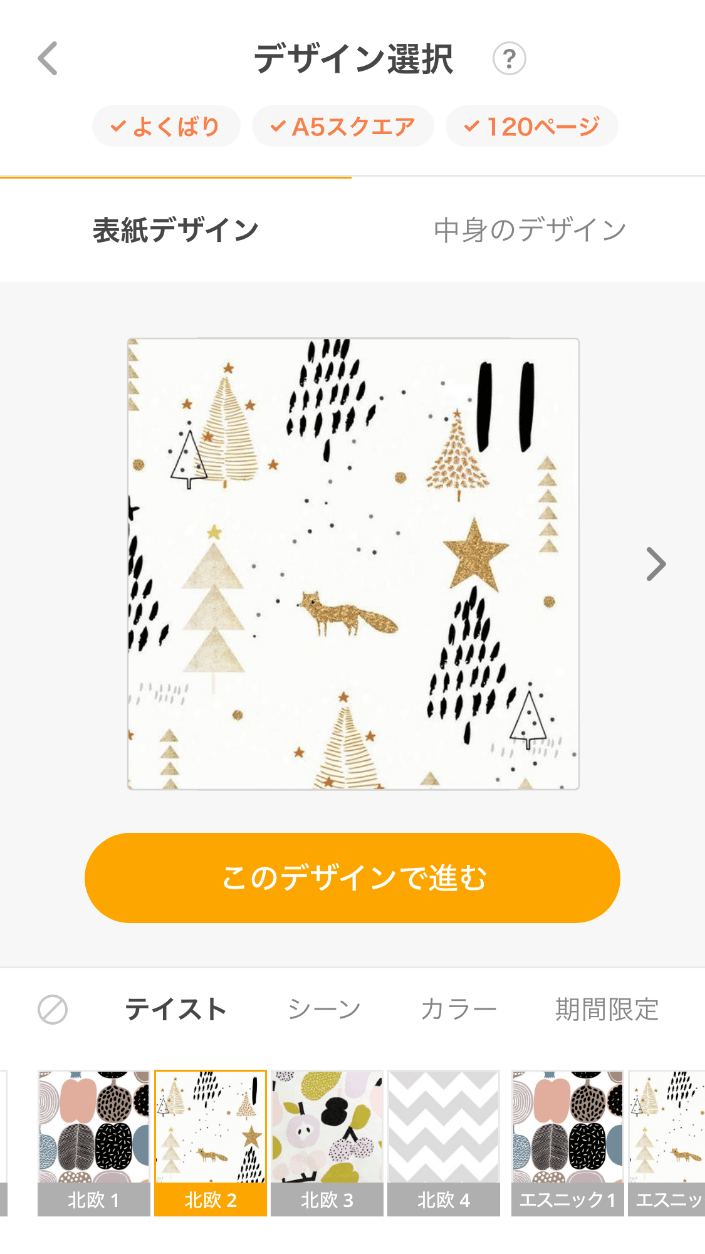
Task: Proceed with このデザインで進む button
Action: [352, 878]
